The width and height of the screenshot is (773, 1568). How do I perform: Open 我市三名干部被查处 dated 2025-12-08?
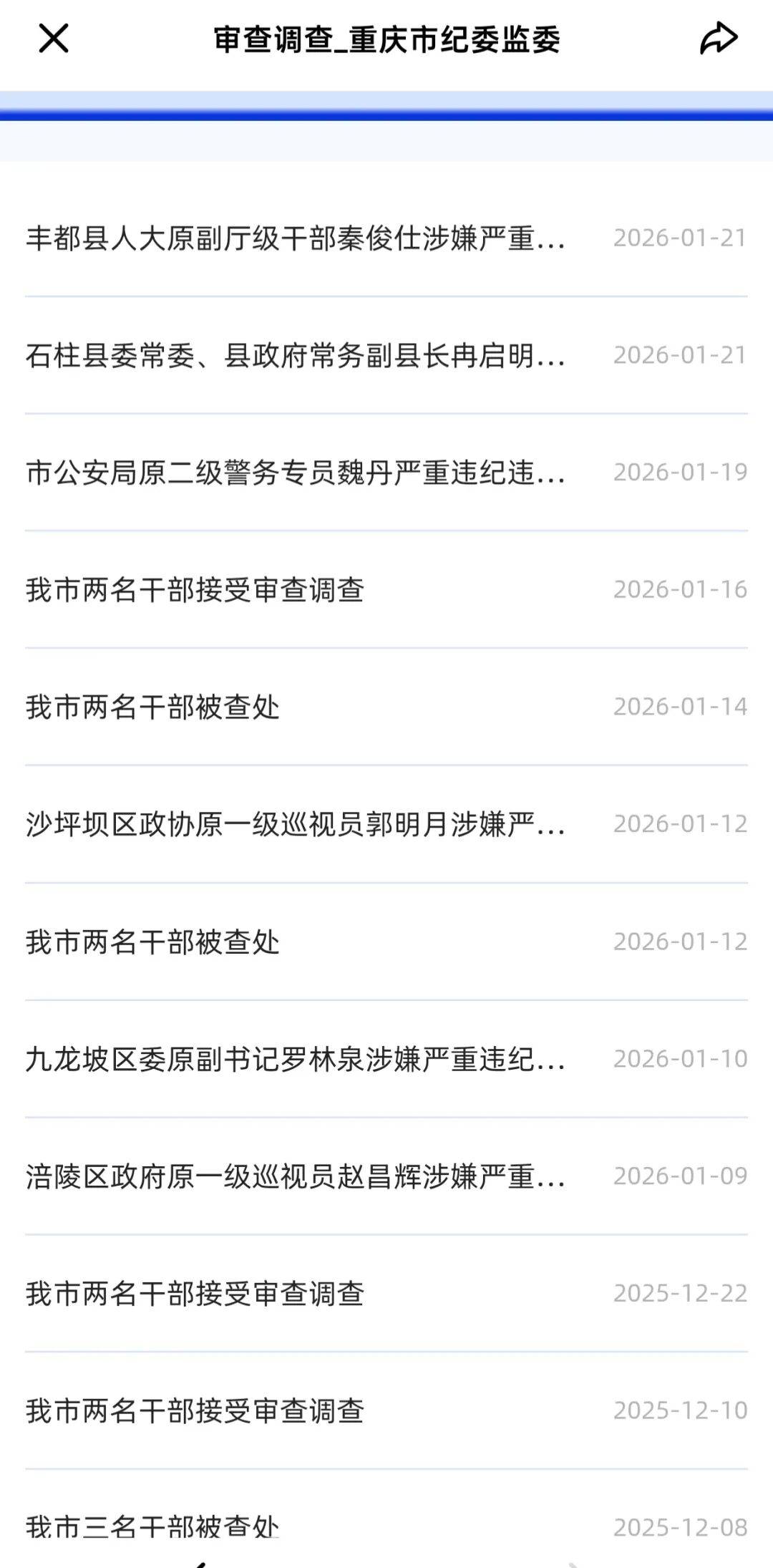[x=153, y=1527]
